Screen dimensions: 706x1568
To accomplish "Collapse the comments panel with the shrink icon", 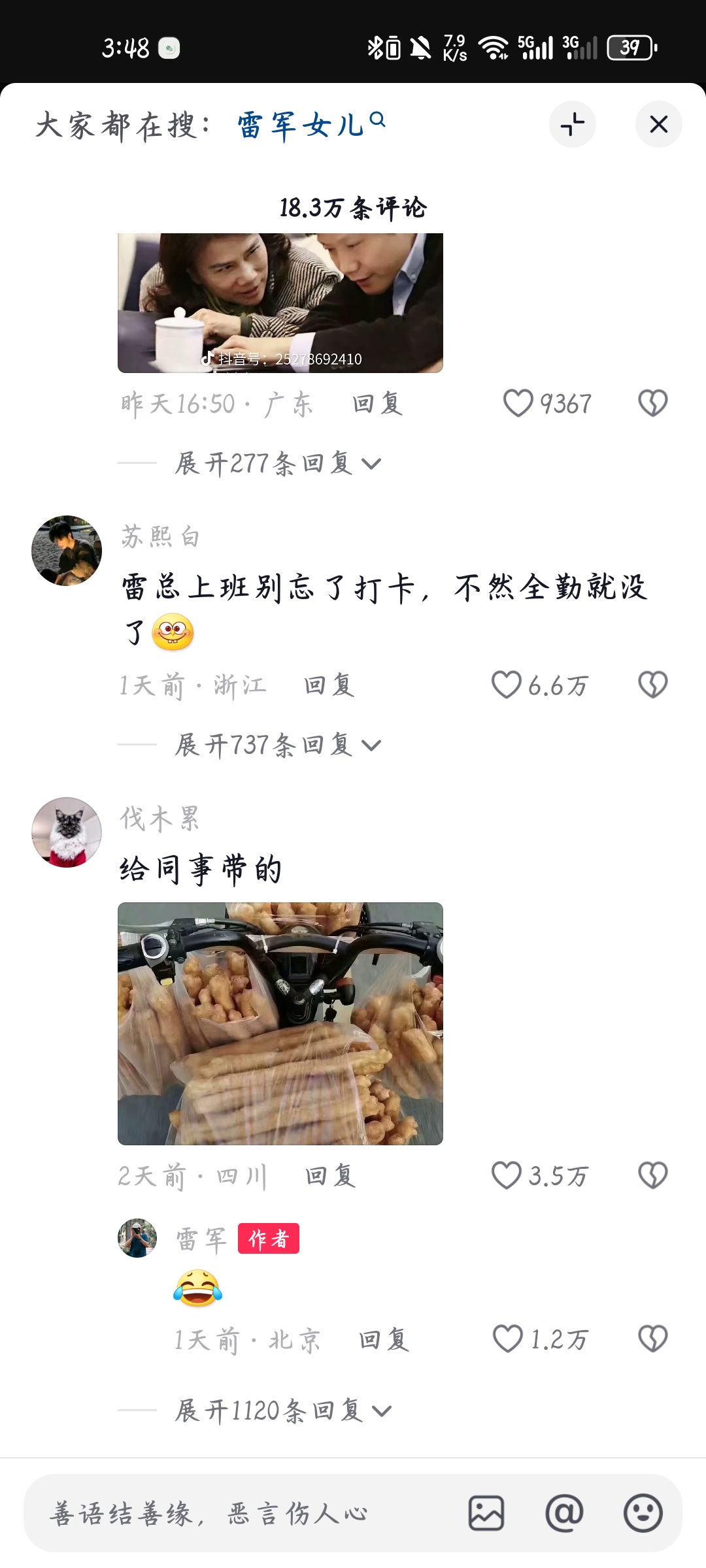I will pos(572,124).
